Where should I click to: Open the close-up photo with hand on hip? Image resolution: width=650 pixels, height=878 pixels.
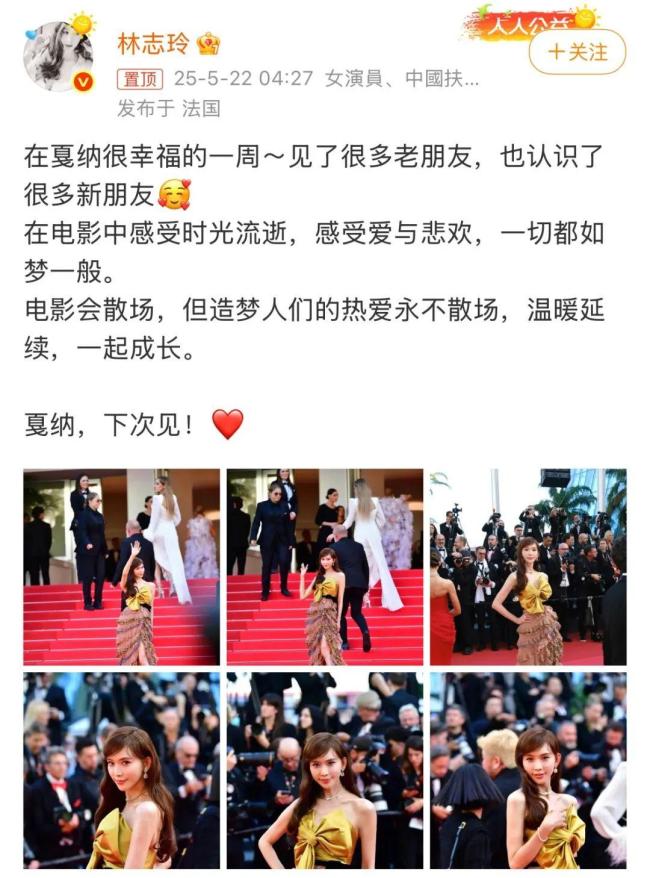click(325, 770)
